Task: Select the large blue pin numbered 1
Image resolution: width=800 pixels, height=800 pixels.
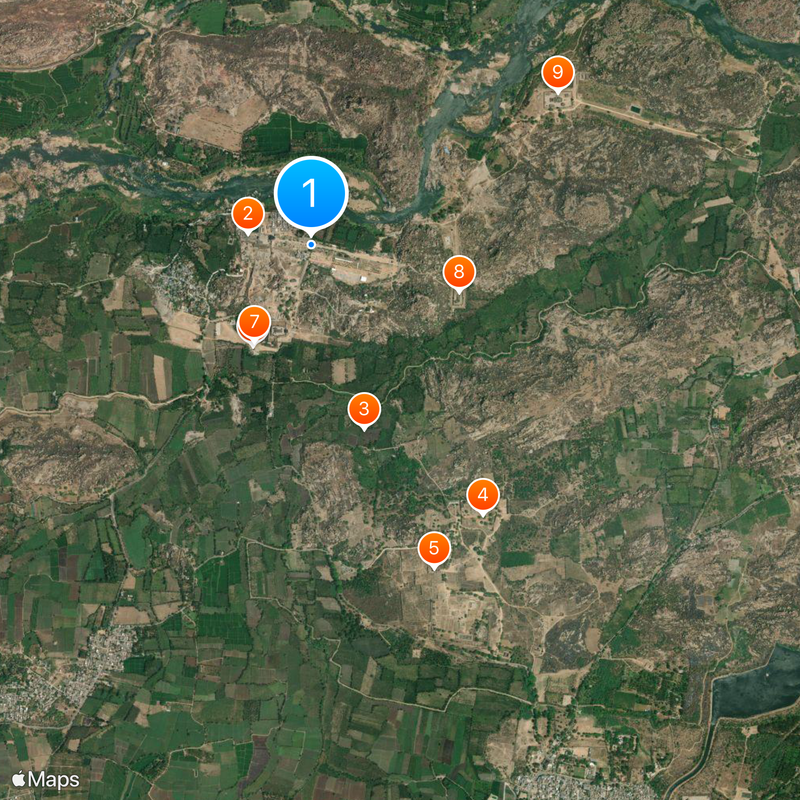Action: [311, 193]
